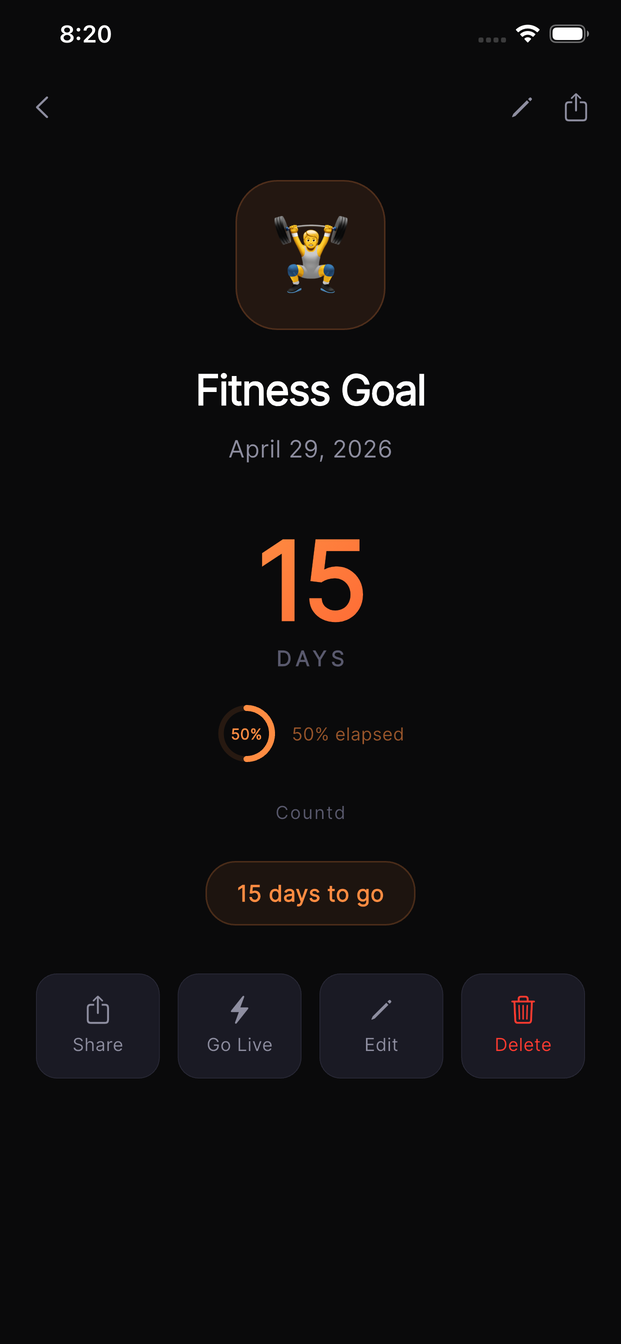The width and height of the screenshot is (621, 1344).
Task: Tap the Edit button with pencil label
Action: 381,1025
